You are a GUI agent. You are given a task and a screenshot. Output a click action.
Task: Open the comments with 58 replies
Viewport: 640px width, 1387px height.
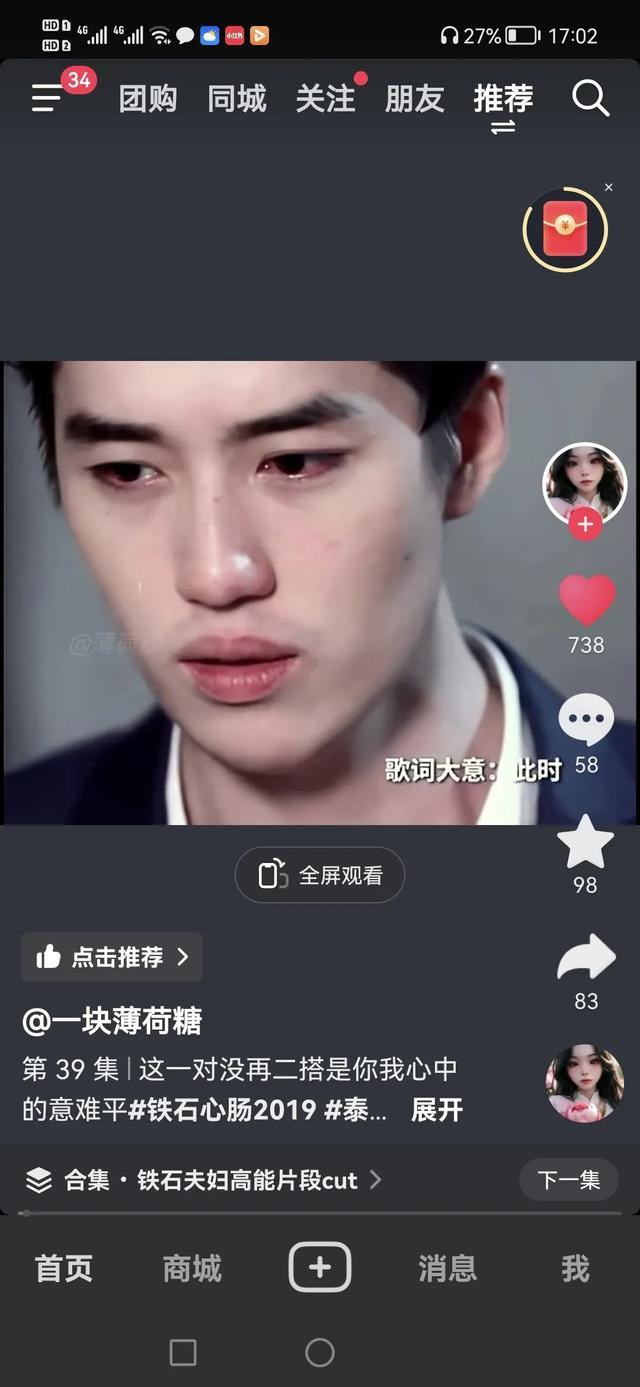pos(586,720)
